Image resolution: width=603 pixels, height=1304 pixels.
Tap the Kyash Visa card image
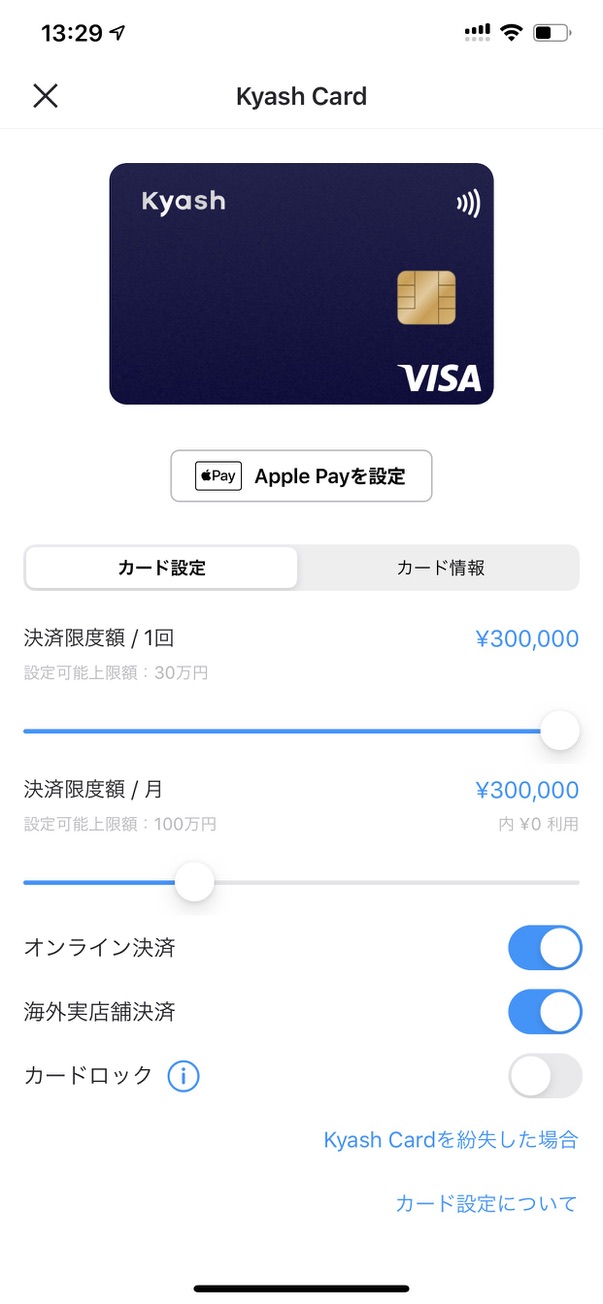pos(301,284)
